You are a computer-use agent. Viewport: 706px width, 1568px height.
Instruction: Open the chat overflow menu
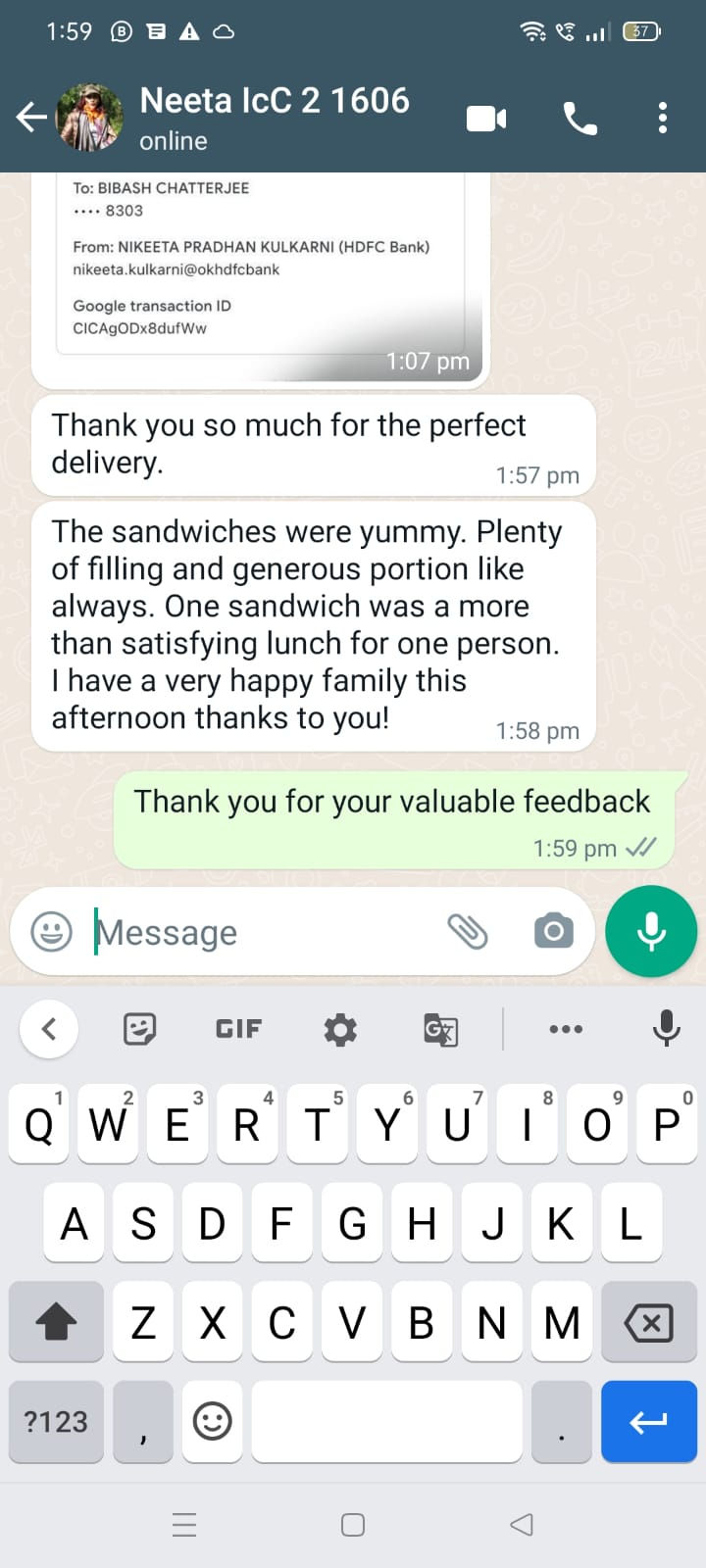click(x=663, y=119)
